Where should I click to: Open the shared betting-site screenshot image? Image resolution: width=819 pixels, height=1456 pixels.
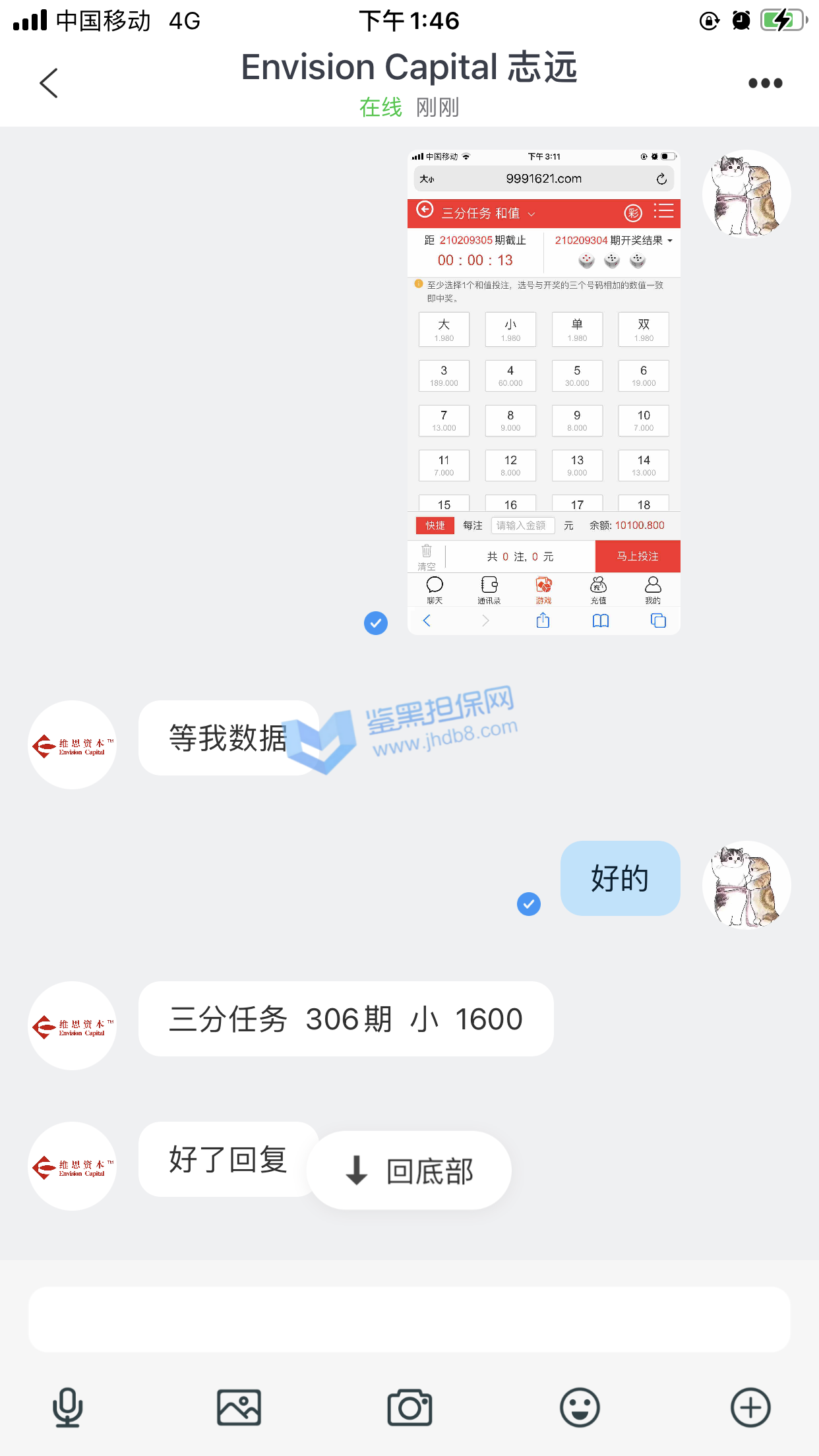click(543, 392)
